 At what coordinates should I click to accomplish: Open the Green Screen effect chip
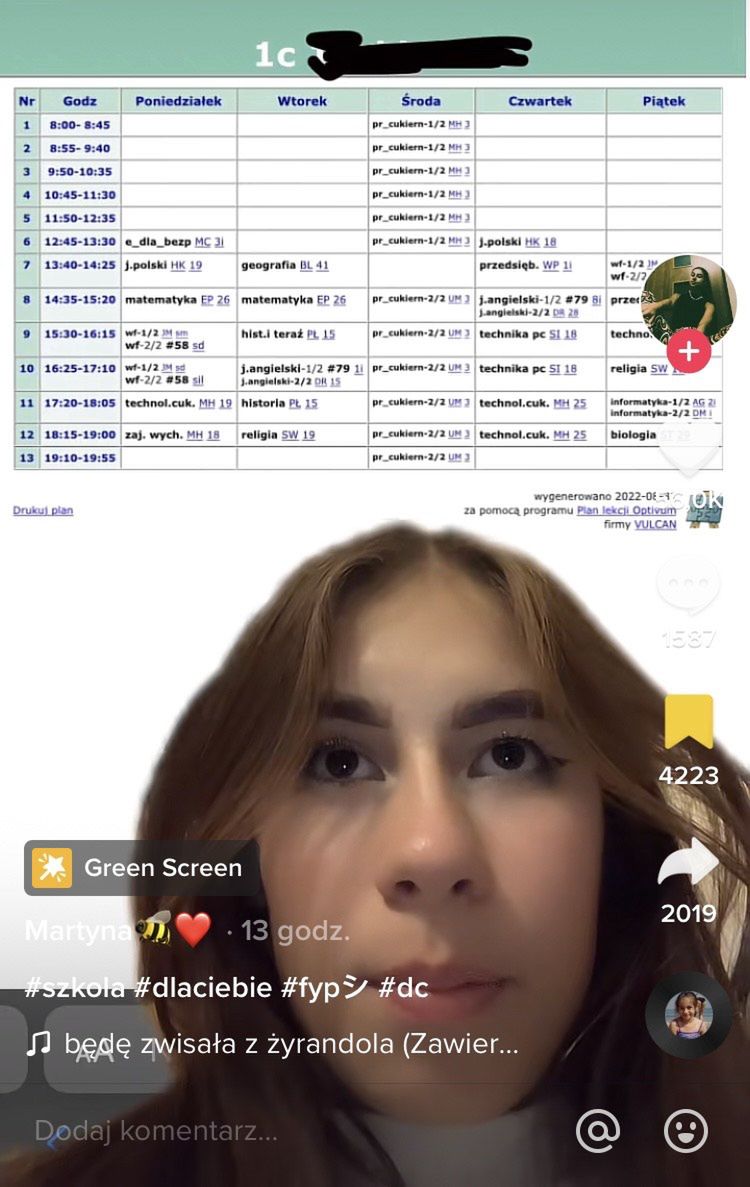(141, 867)
